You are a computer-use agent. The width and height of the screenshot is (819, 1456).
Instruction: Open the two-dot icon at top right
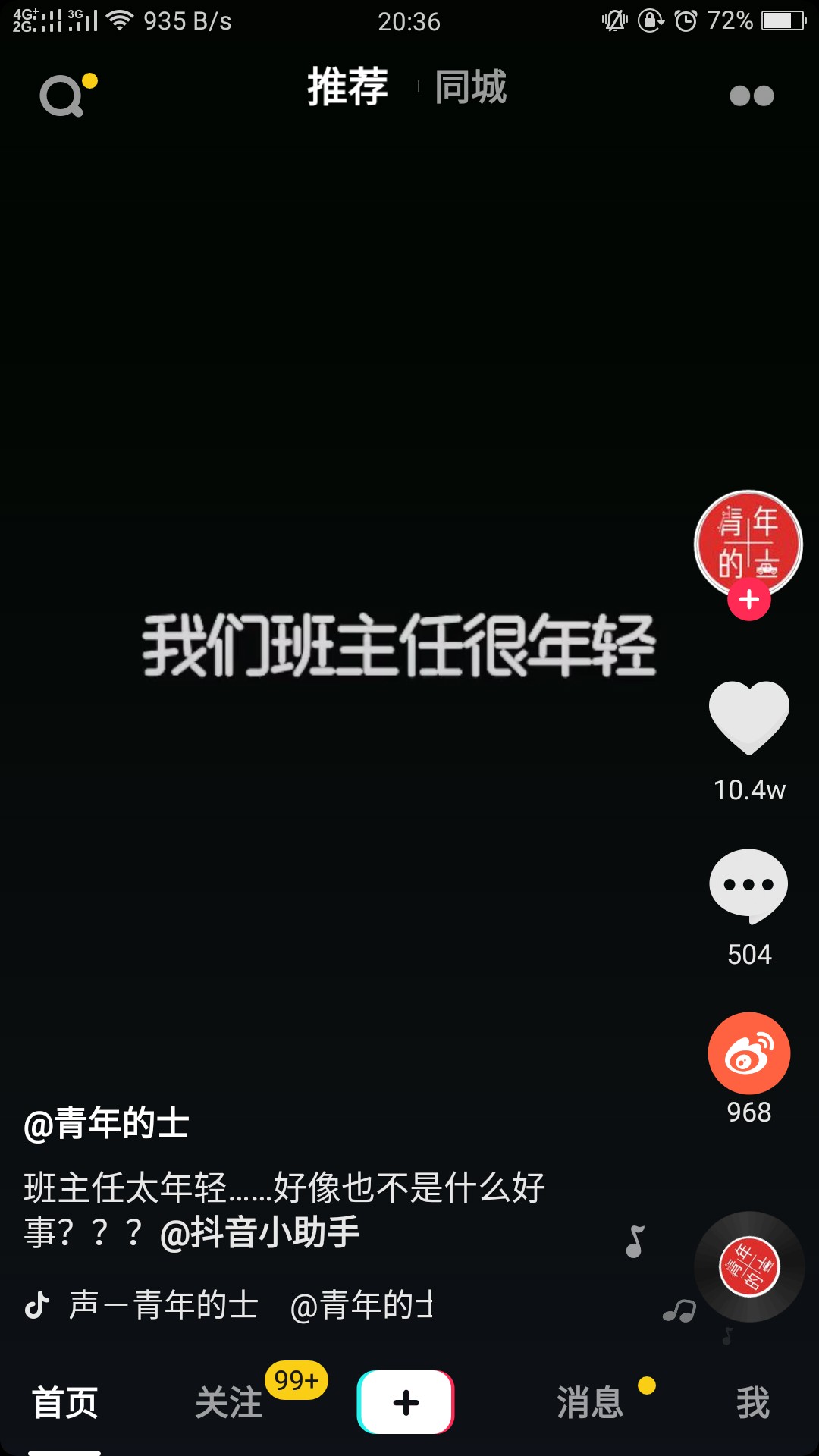pyautogui.click(x=751, y=96)
